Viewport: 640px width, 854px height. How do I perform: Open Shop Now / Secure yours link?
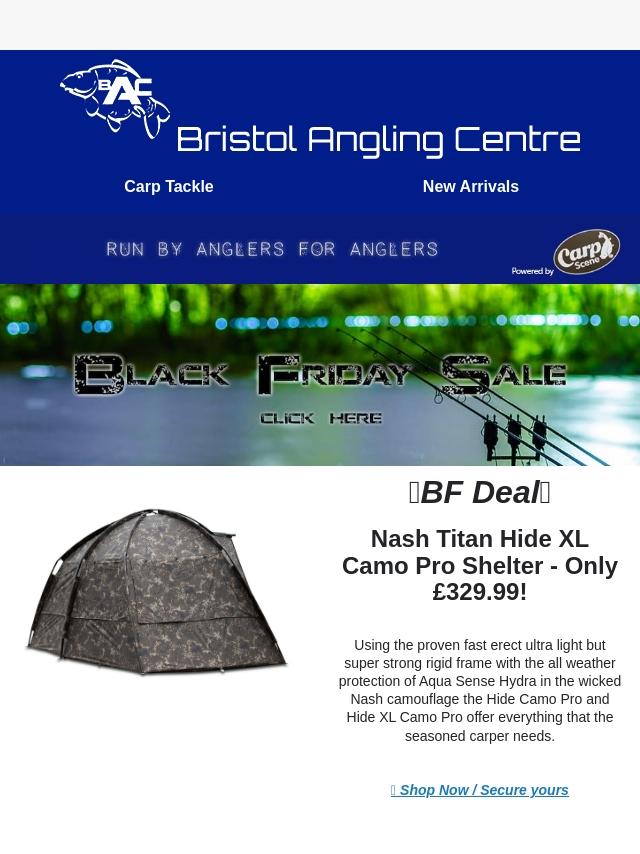tap(479, 790)
